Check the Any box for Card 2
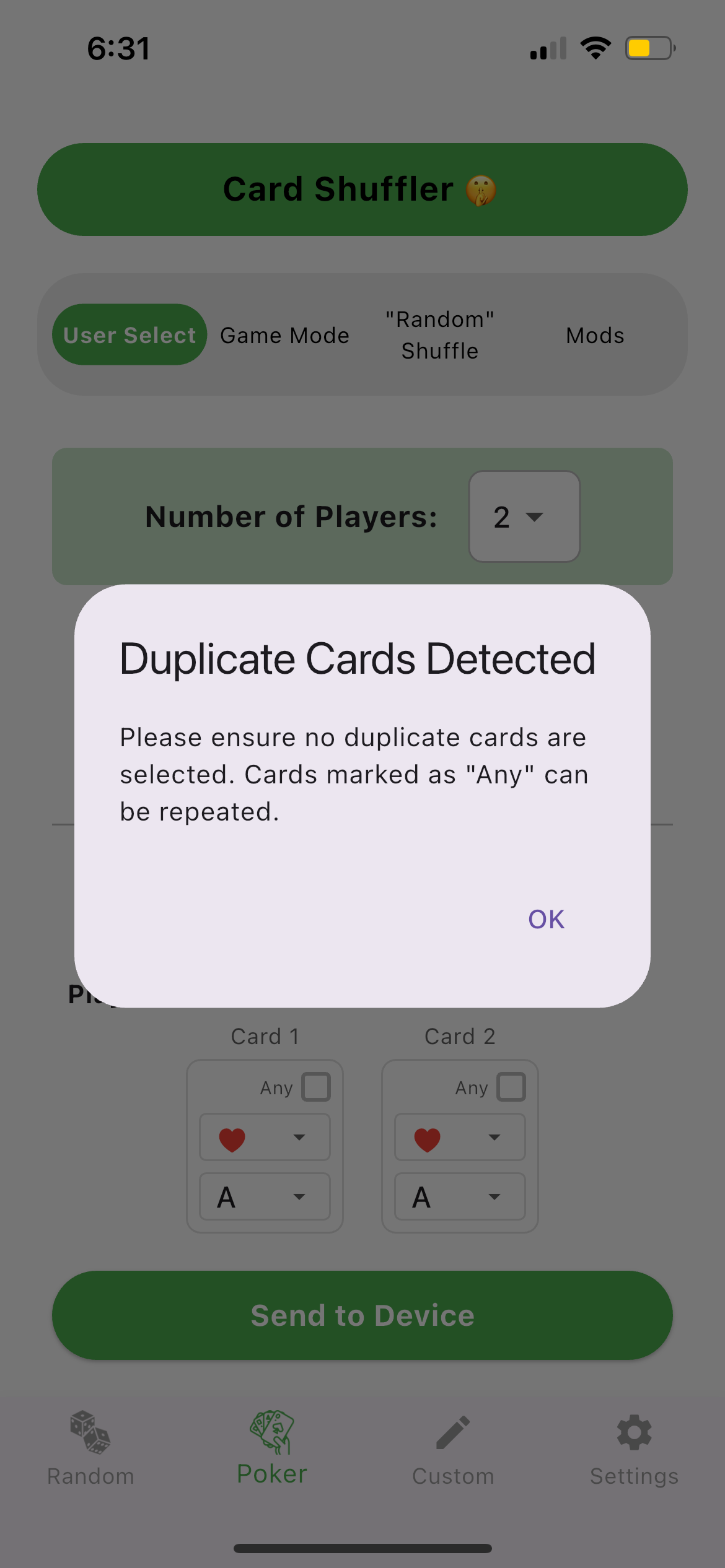Viewport: 725px width, 1568px height. [x=511, y=1087]
